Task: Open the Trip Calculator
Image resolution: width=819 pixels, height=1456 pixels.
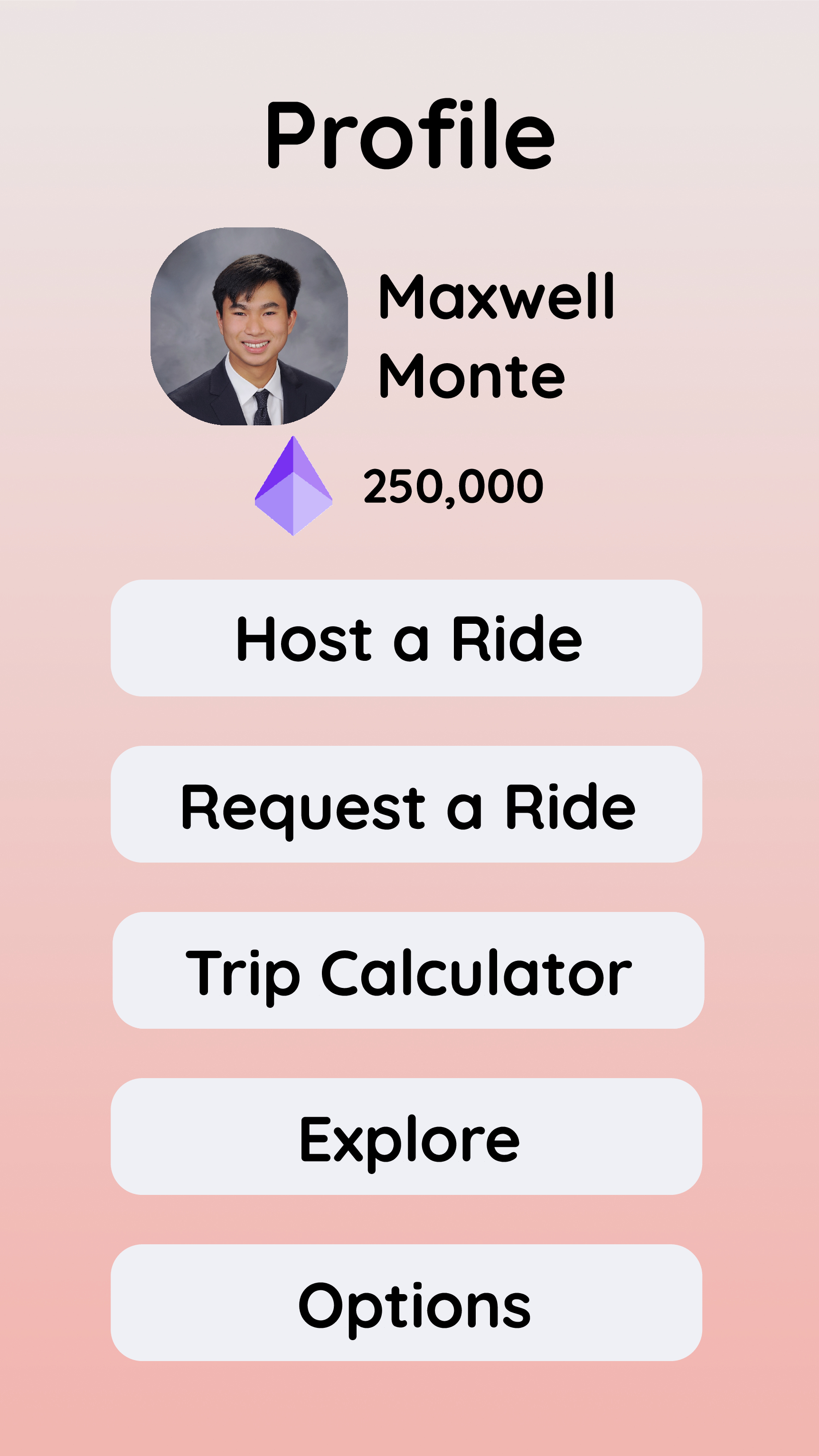Action: (408, 970)
